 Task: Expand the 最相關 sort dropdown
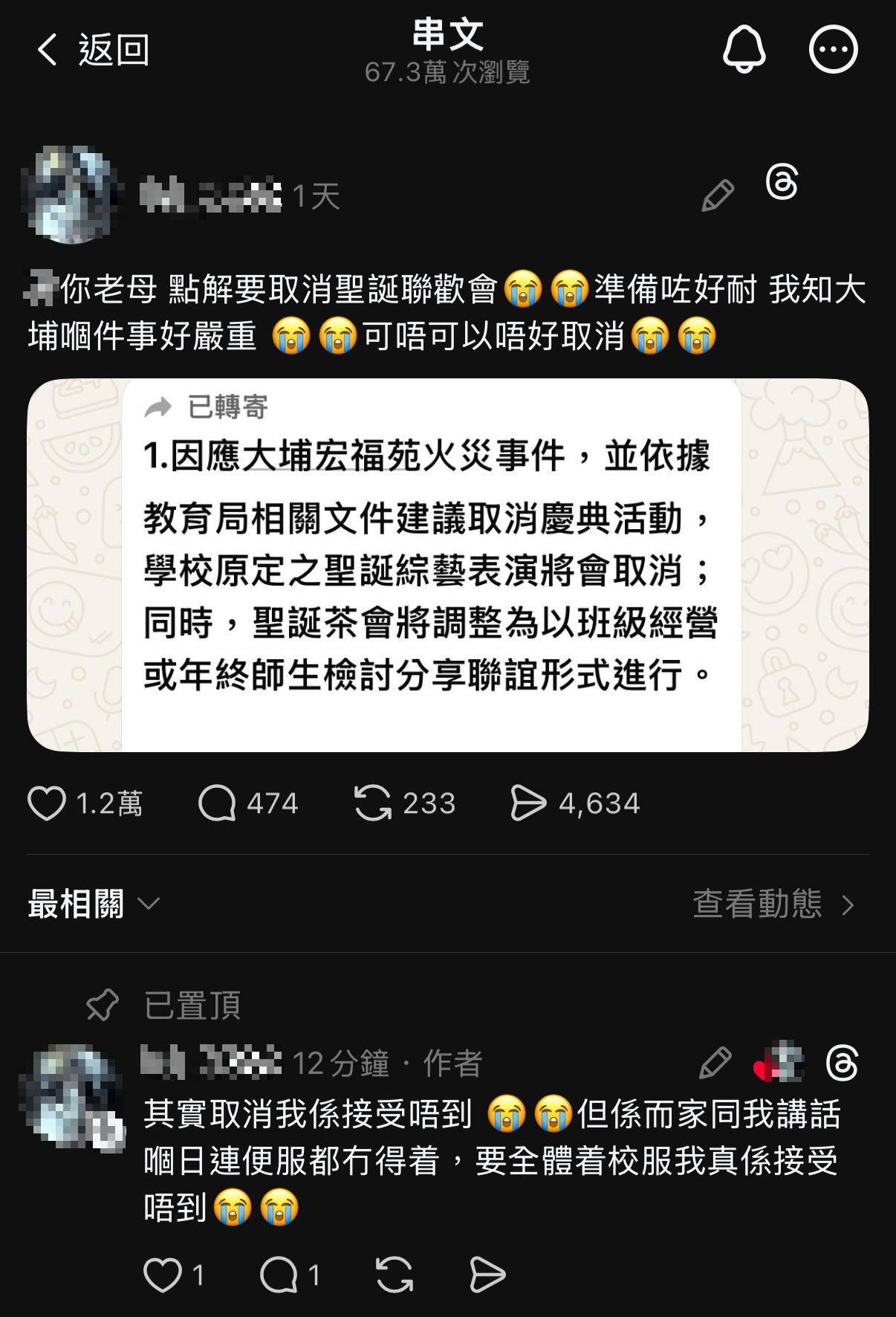pyautogui.click(x=94, y=904)
